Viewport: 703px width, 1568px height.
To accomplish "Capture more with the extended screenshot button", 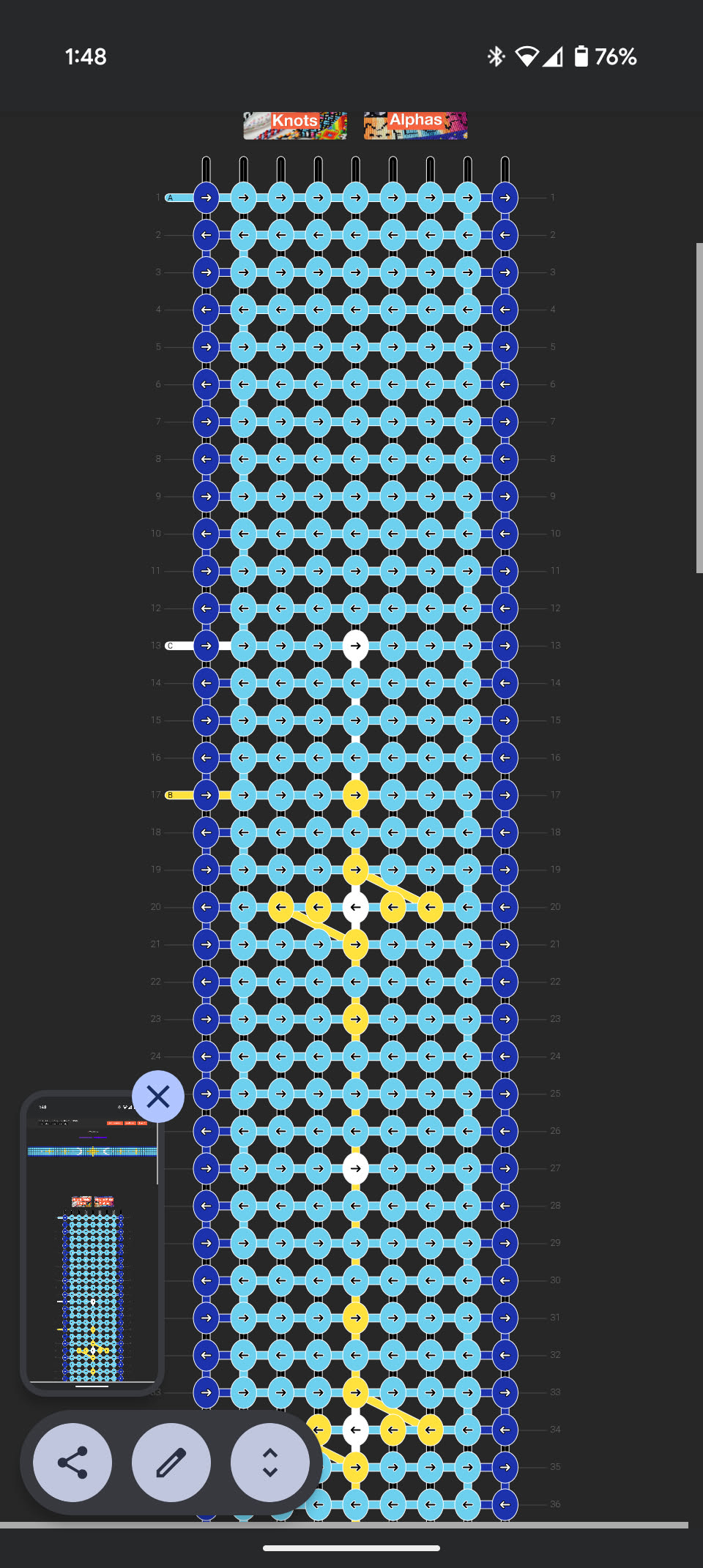I will pyautogui.click(x=269, y=1462).
